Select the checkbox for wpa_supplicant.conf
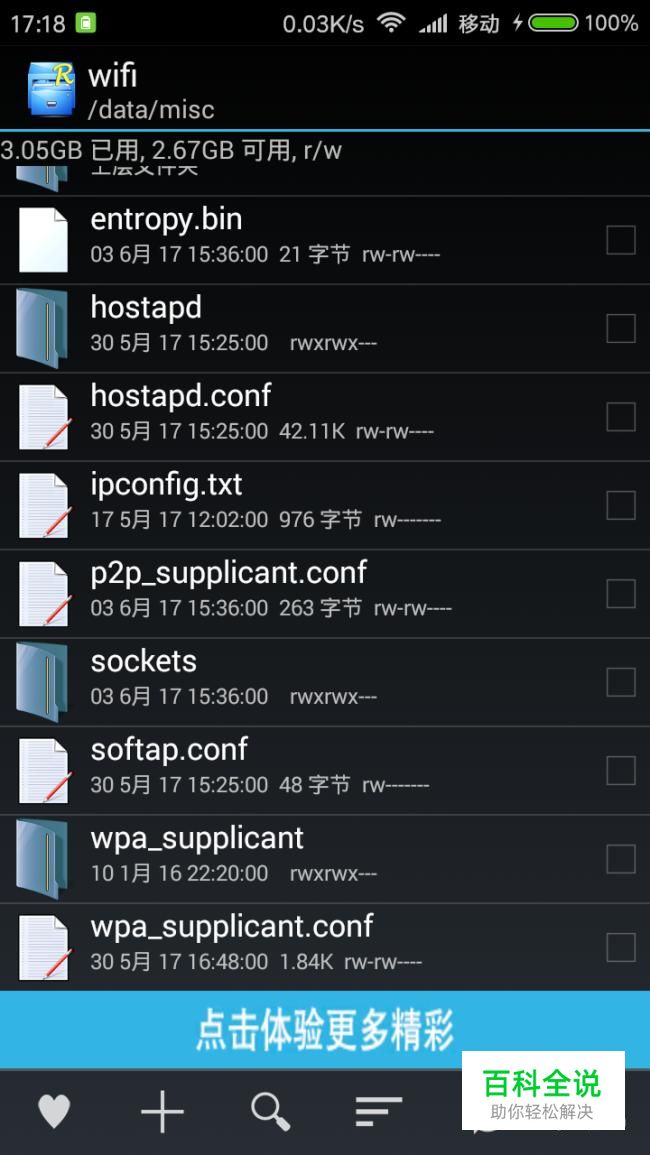The width and height of the screenshot is (650, 1155). [621, 947]
